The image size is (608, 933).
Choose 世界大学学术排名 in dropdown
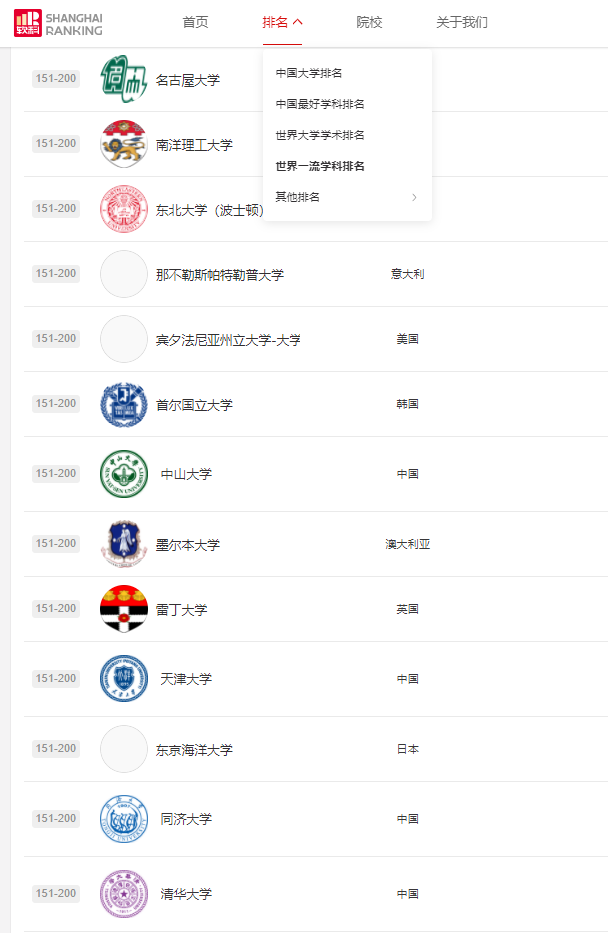320,135
